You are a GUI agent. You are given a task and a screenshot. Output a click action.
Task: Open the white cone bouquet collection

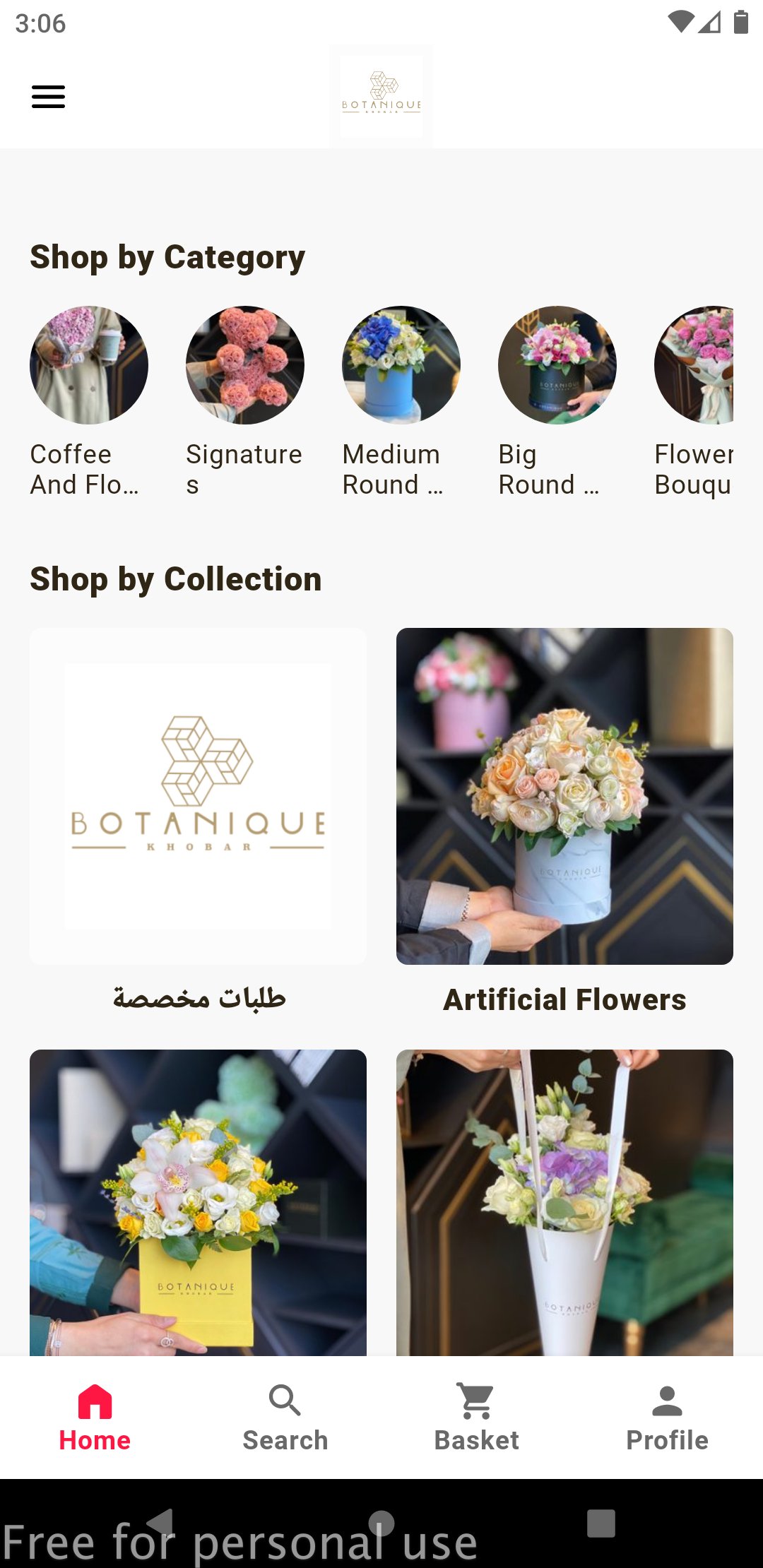[x=564, y=1202]
